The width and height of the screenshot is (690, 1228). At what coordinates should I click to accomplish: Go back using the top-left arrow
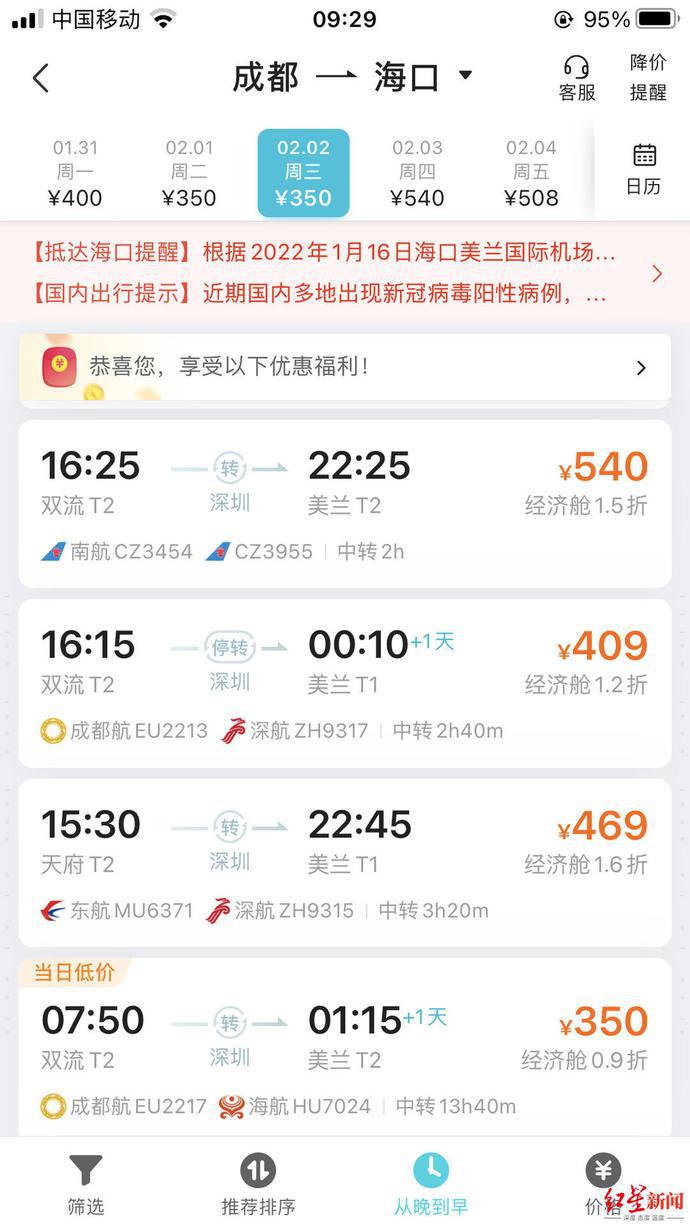pos(41,78)
